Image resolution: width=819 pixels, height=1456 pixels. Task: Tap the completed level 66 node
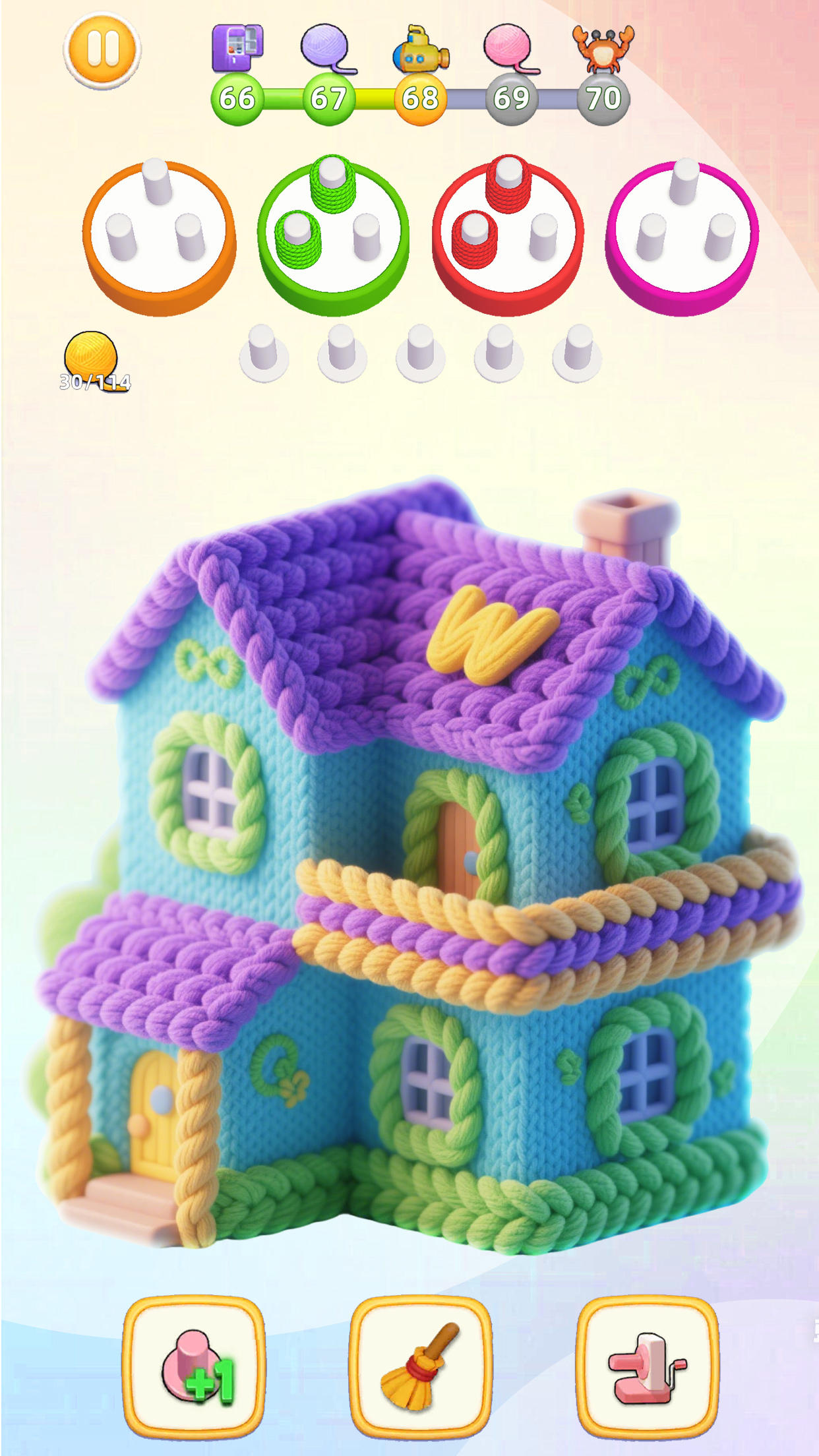[237, 98]
